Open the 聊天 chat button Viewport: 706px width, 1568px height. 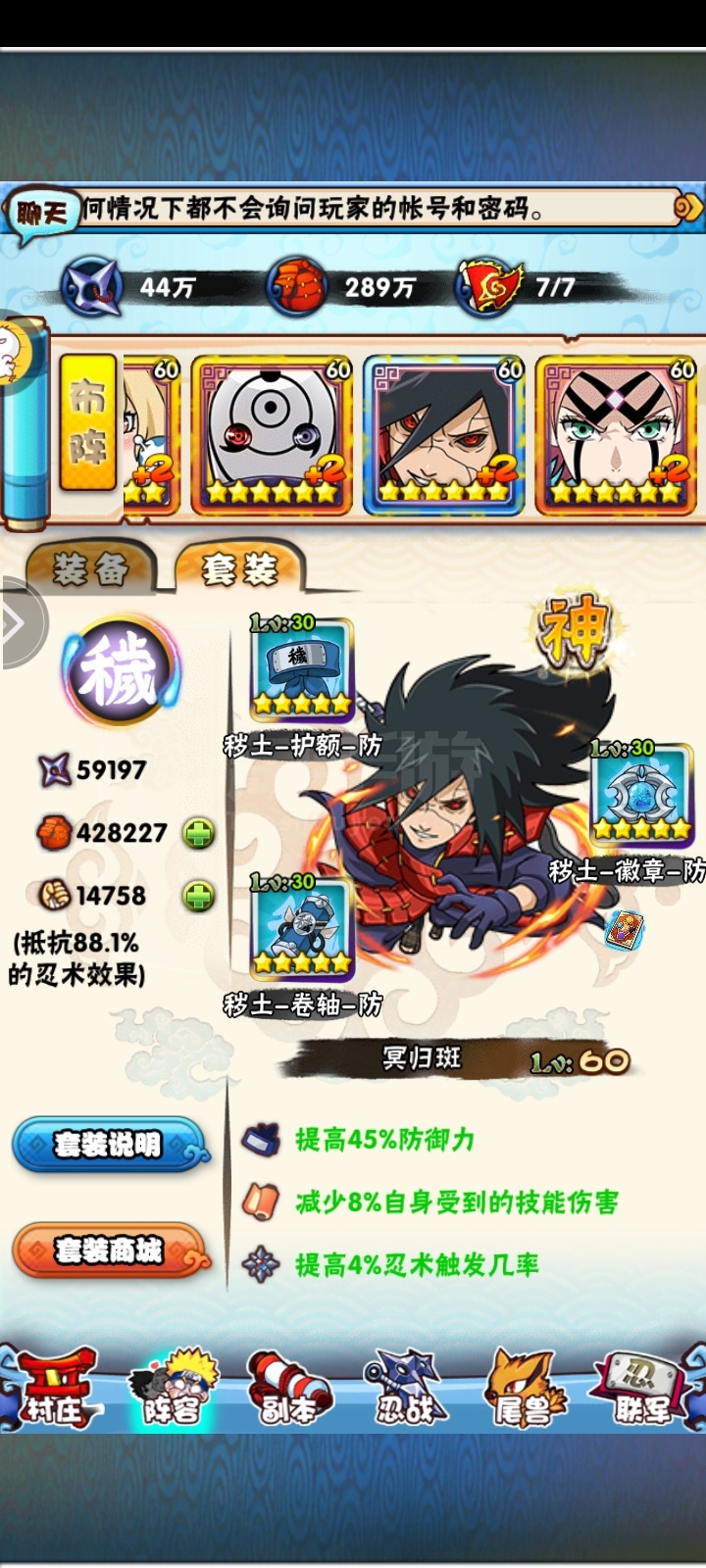tap(41, 211)
